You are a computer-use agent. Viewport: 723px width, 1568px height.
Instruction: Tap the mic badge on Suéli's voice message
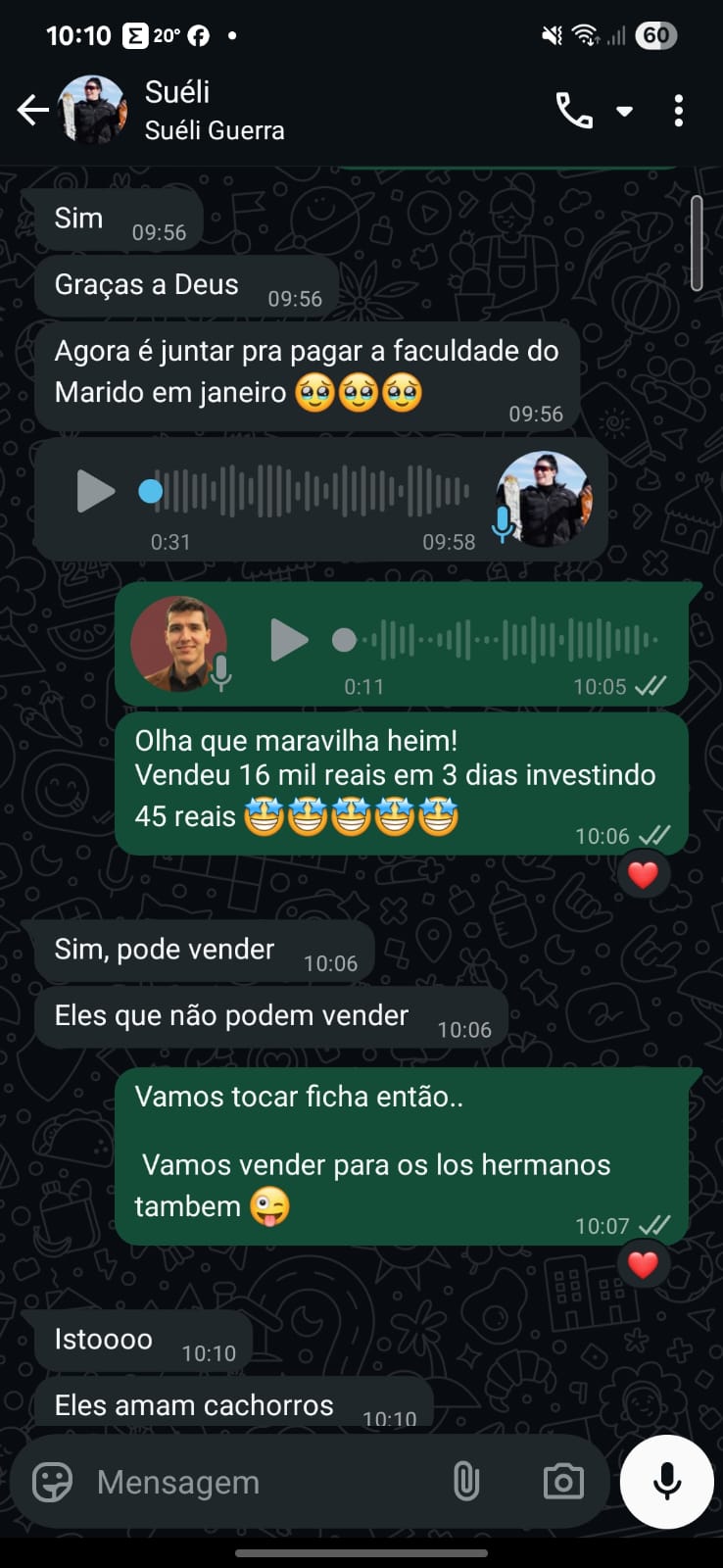(x=503, y=524)
